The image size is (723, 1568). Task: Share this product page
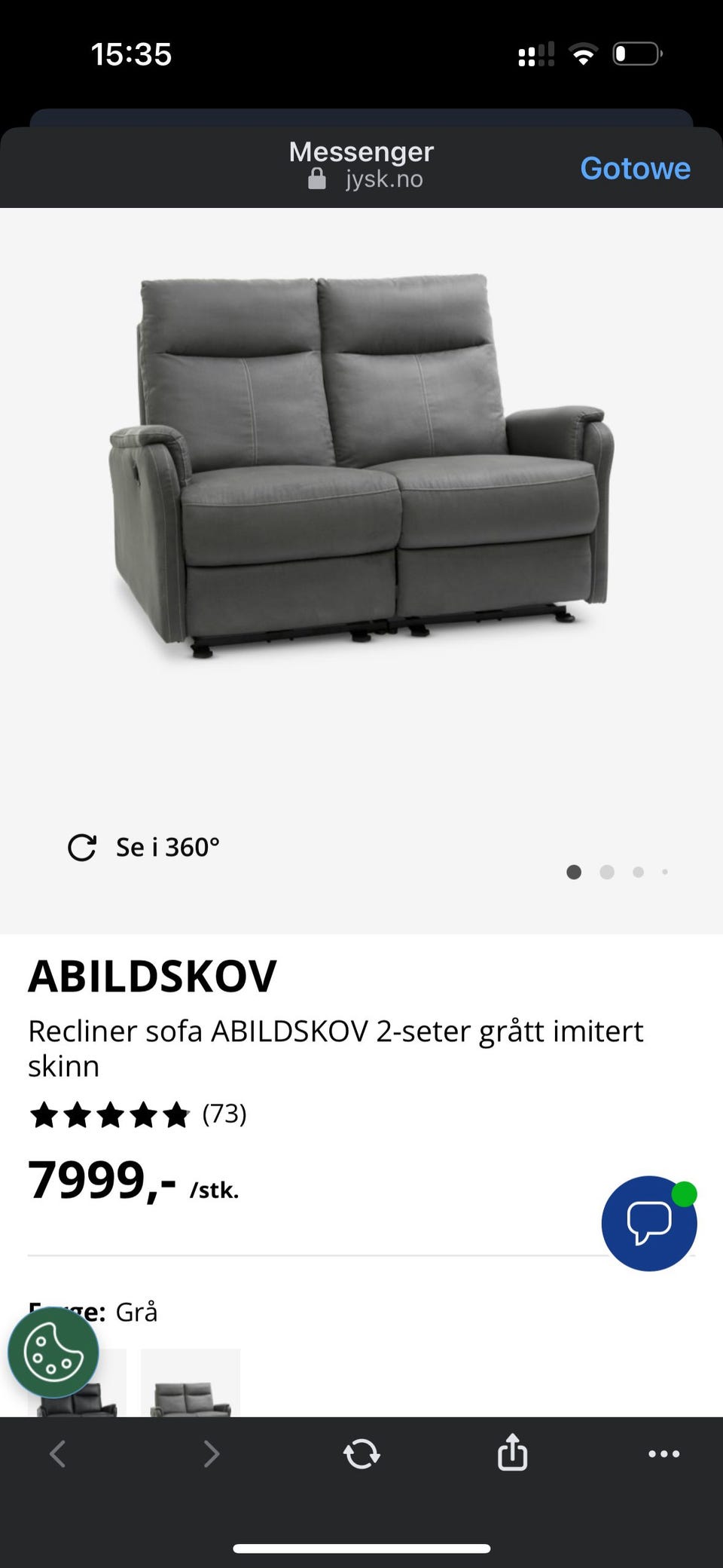click(512, 1452)
